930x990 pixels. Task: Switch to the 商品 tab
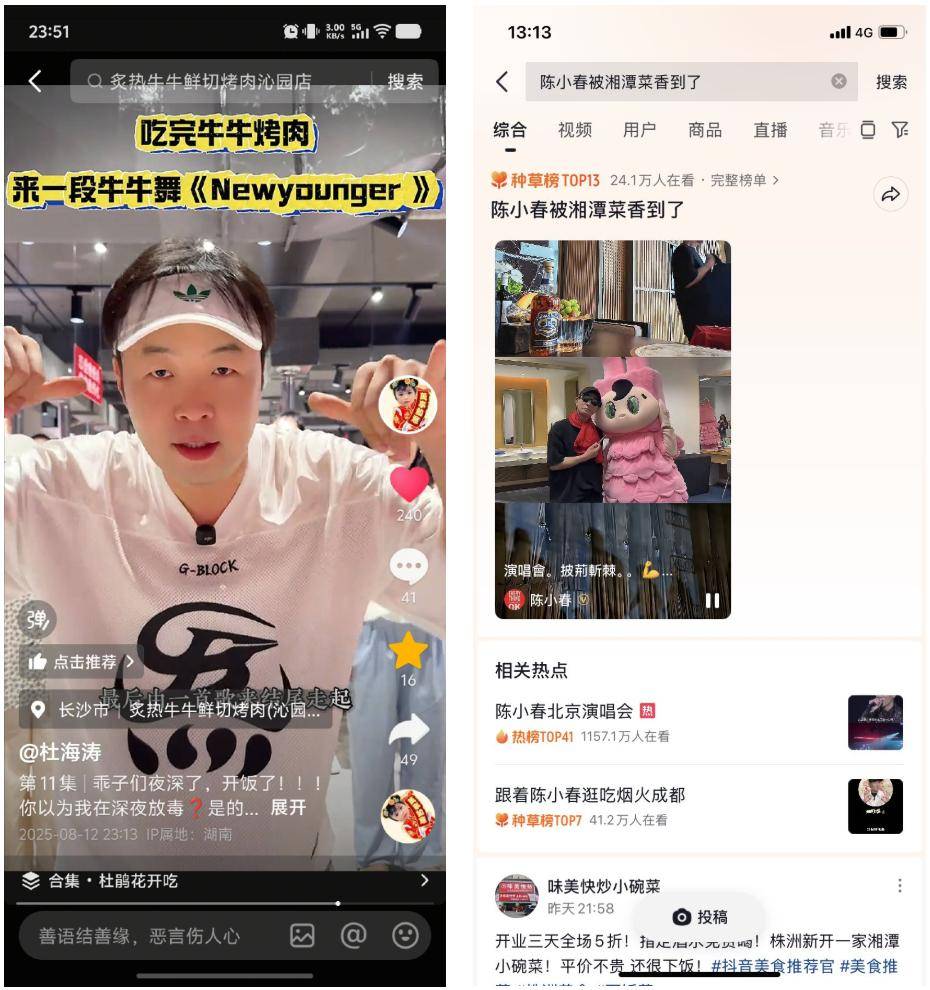[705, 130]
